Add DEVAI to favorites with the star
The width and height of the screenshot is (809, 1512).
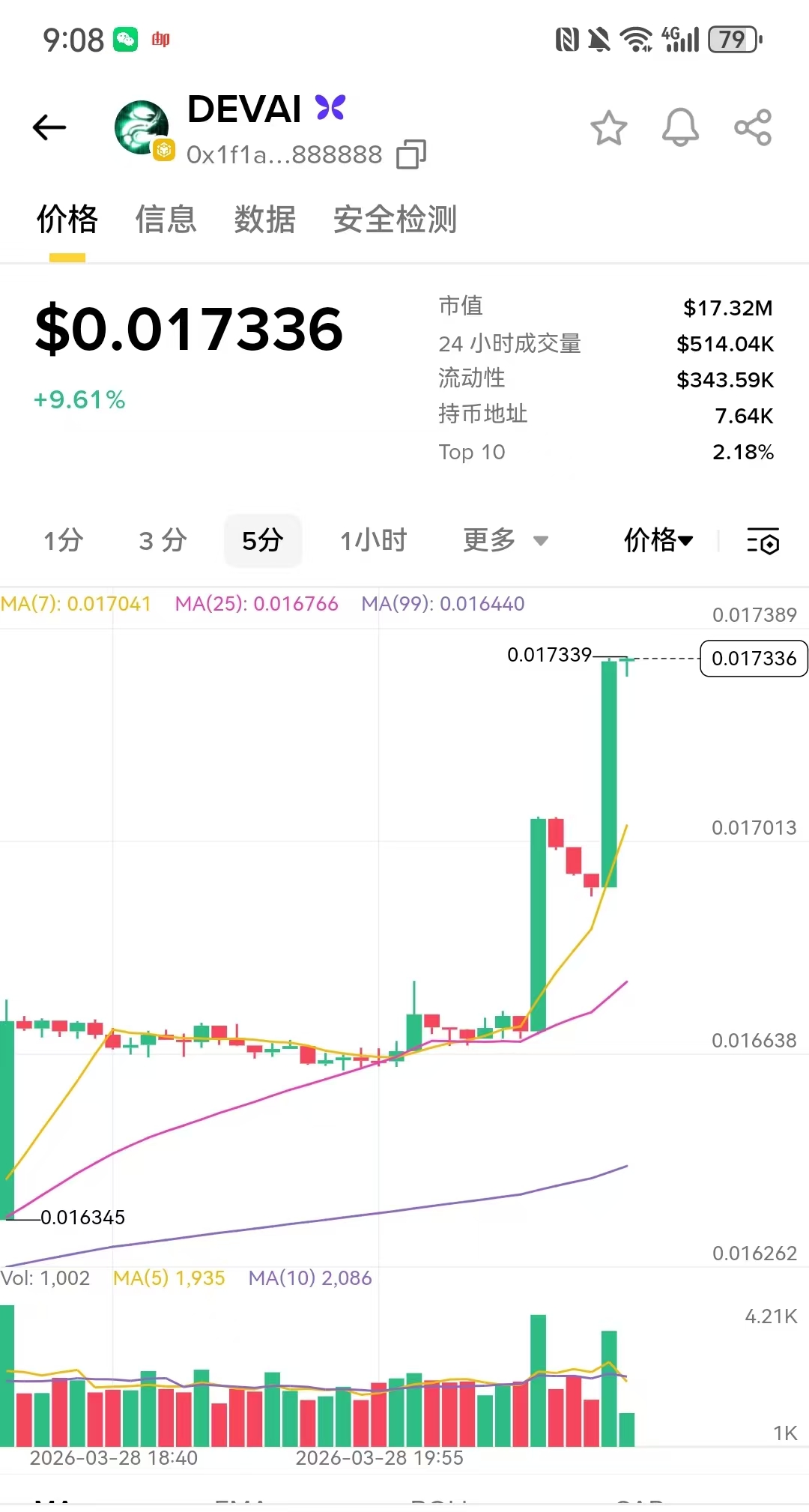tap(608, 128)
